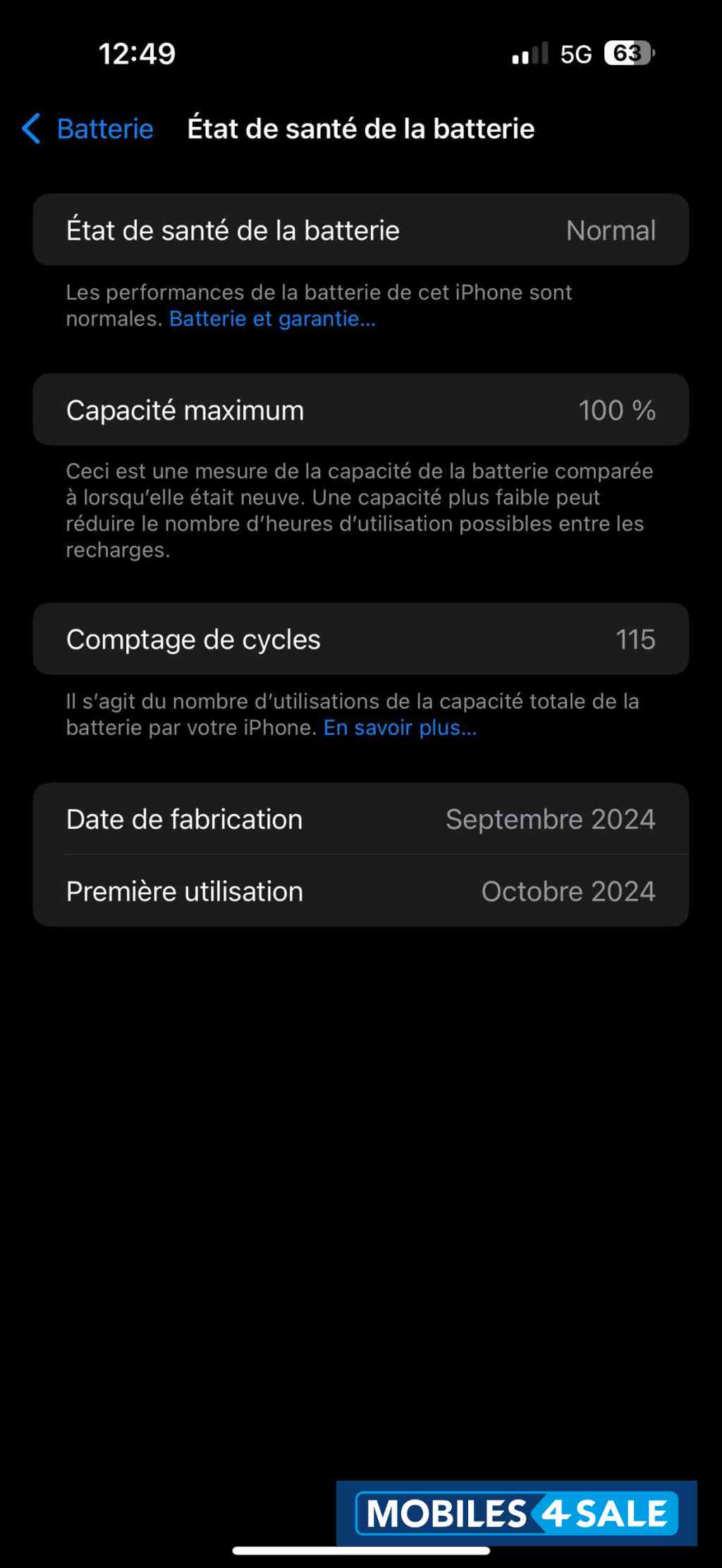Tap the État de santé de la batterie title
Image resolution: width=722 pixels, height=1568 pixels.
pyautogui.click(x=361, y=129)
